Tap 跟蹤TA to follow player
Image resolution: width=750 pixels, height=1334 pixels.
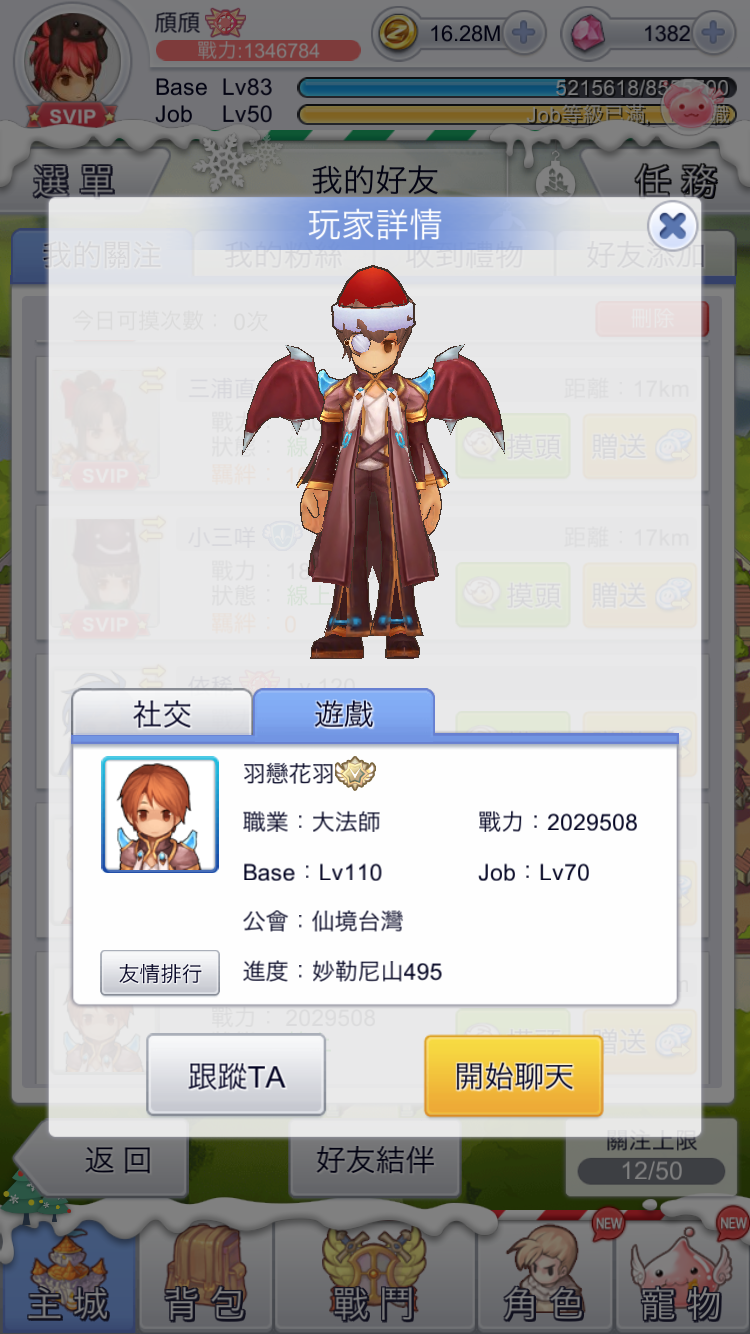coord(236,1076)
